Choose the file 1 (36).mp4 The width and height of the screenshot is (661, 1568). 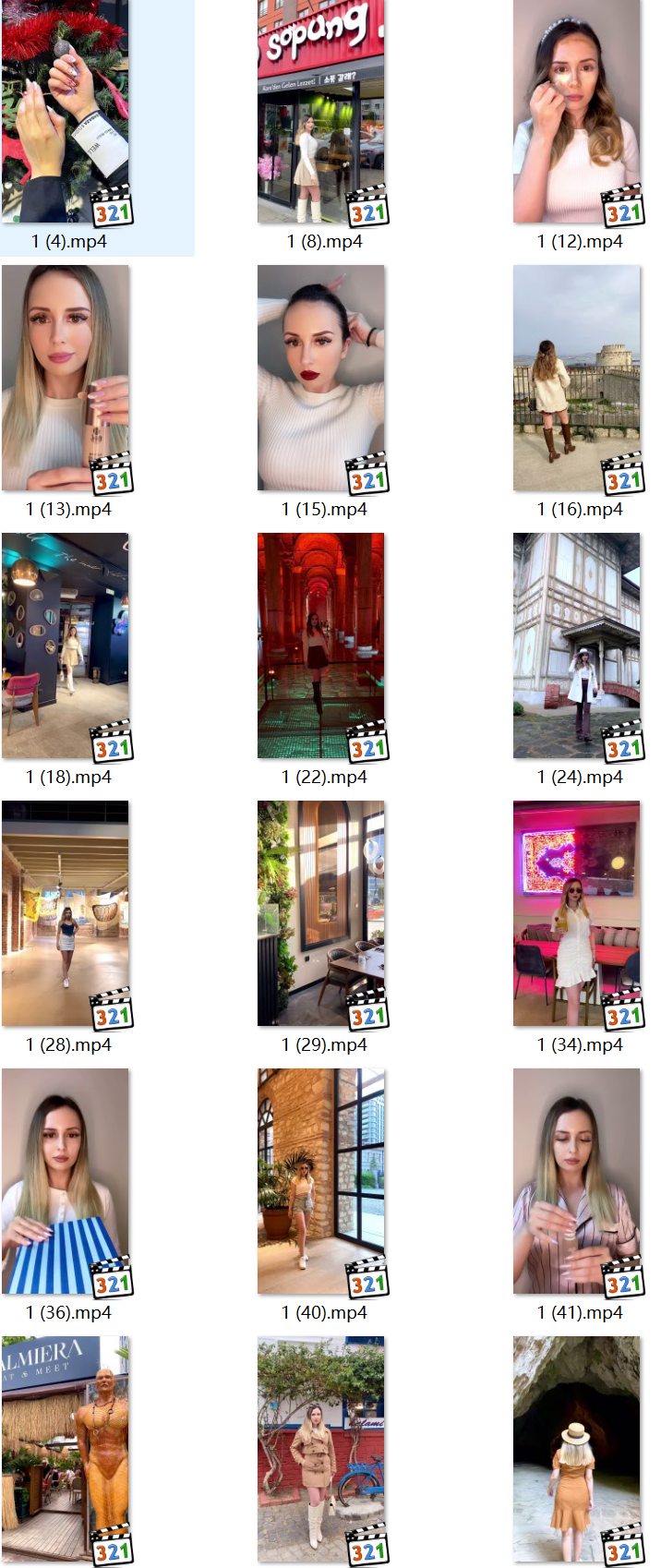click(66, 1181)
